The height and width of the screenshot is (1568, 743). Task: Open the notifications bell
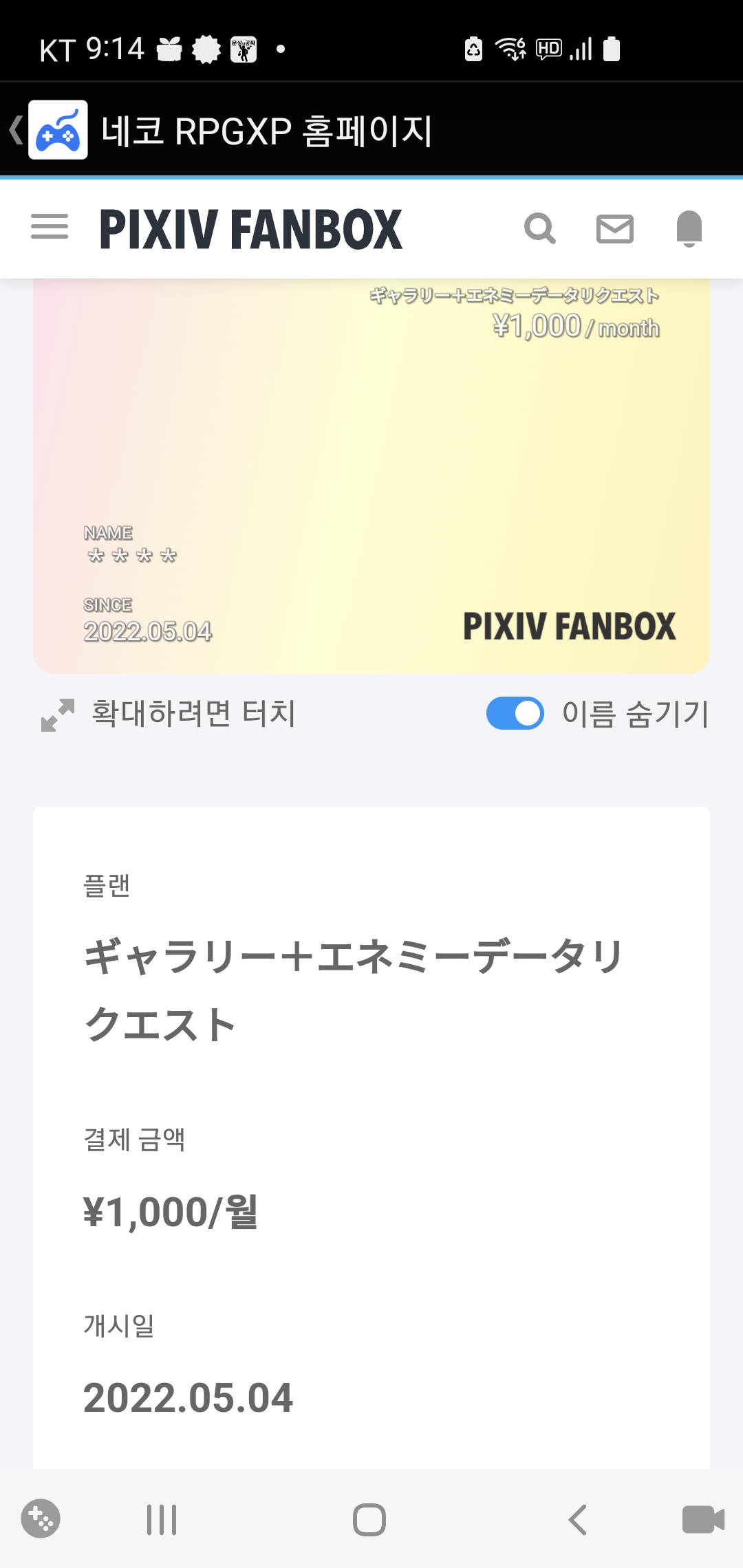(x=689, y=228)
